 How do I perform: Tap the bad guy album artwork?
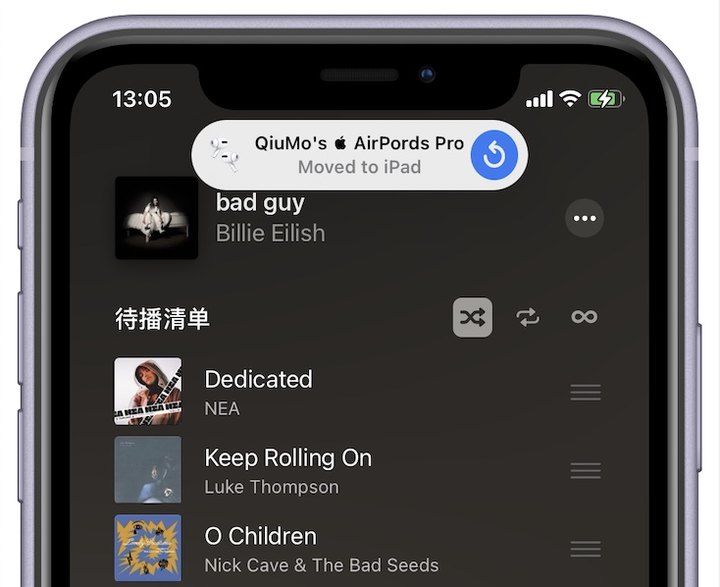156,218
